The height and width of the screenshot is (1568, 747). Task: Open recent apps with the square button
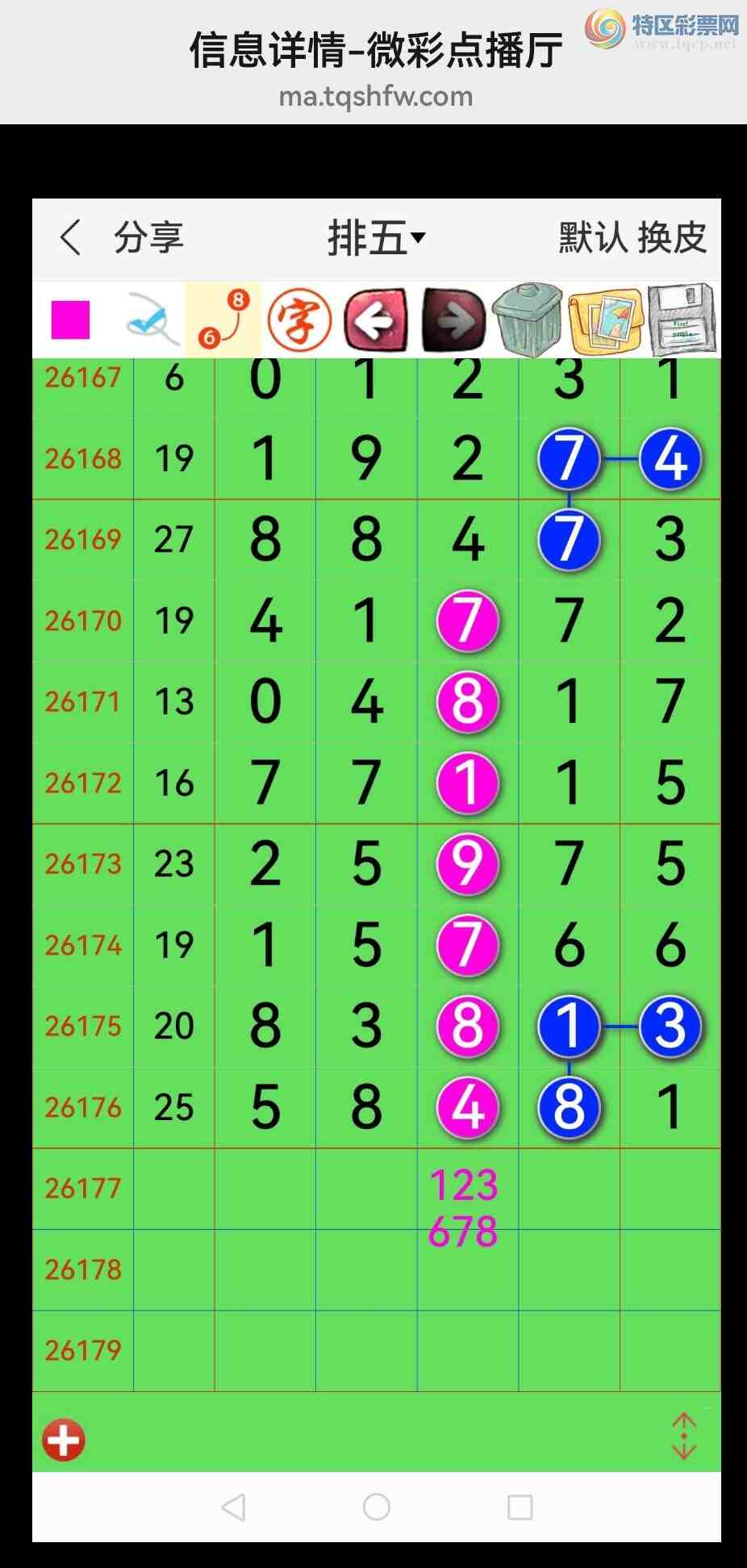click(520, 1507)
